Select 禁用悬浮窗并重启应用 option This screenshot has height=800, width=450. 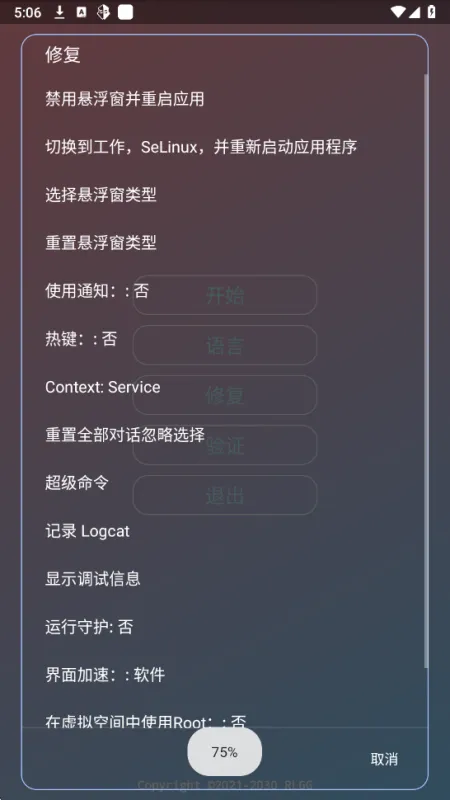[x=223, y=99]
